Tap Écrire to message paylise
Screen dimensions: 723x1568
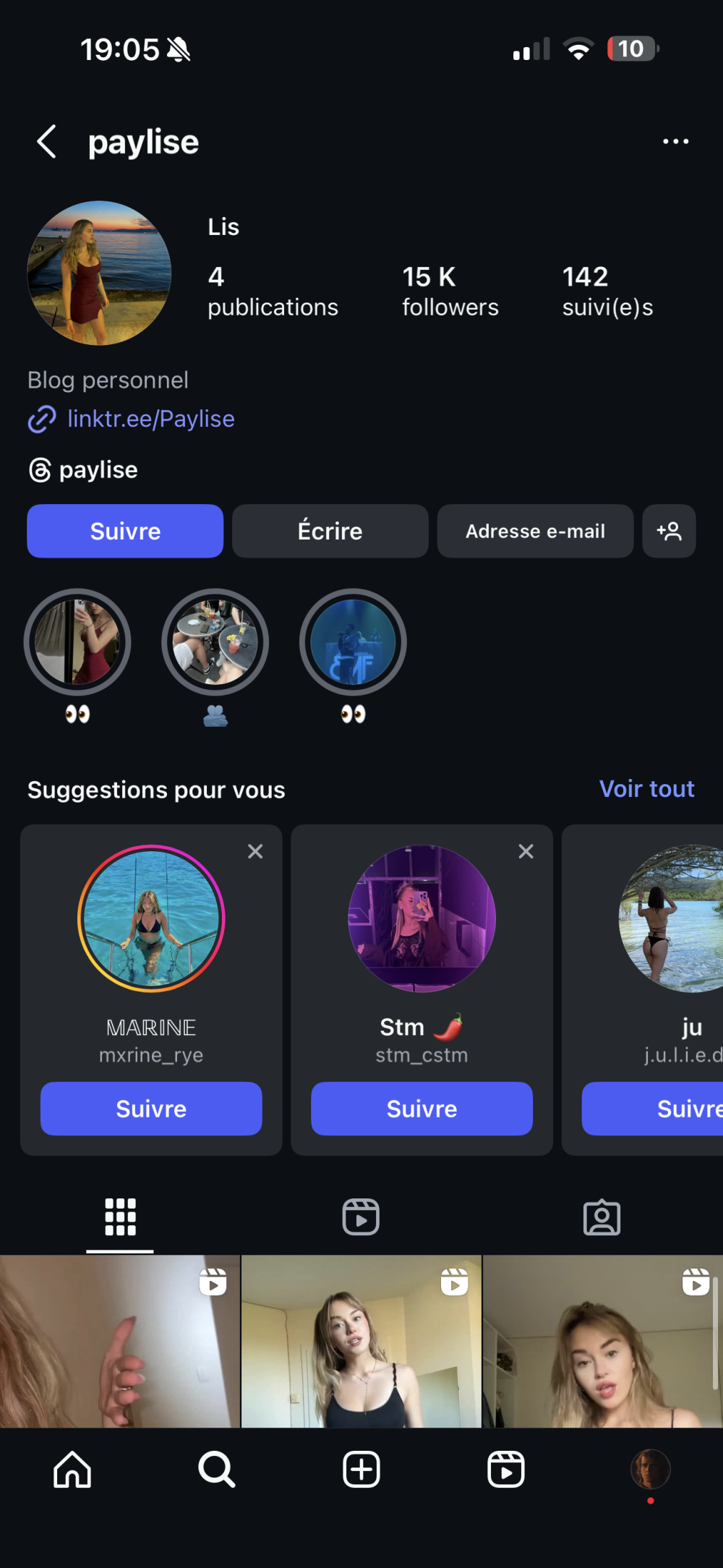[x=330, y=531]
